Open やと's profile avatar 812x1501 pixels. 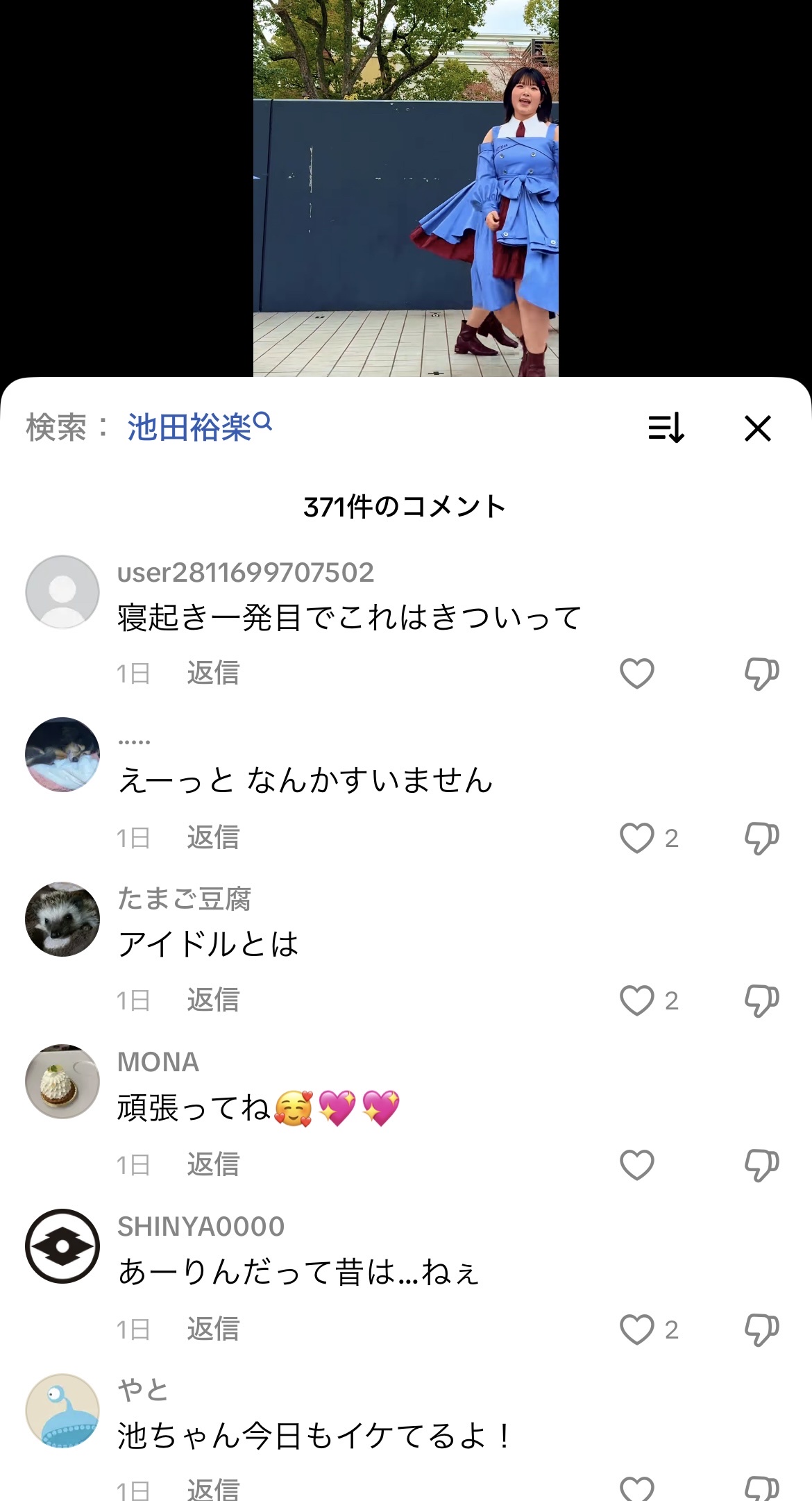point(62,1410)
